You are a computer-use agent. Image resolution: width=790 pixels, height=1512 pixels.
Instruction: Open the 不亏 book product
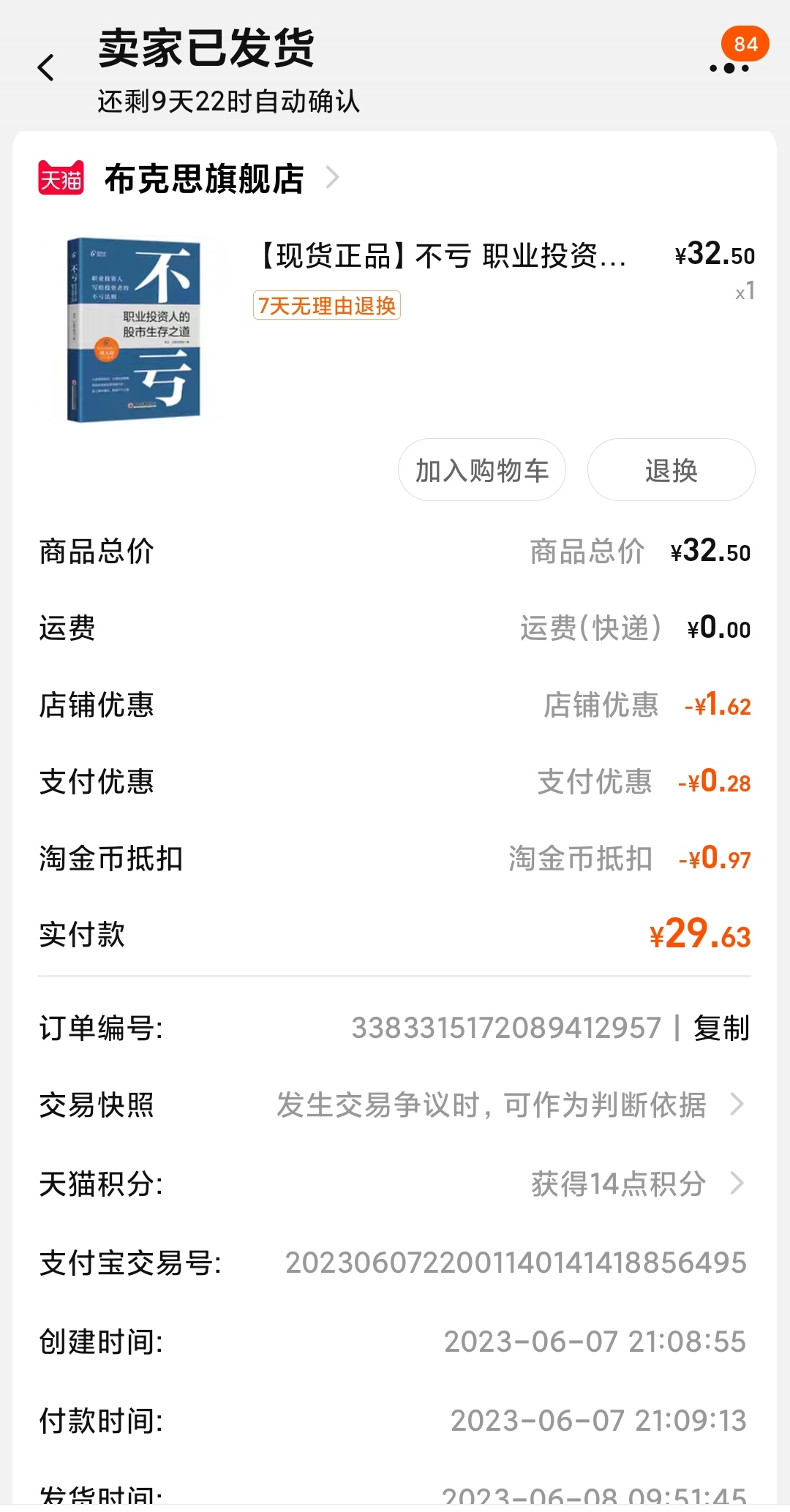[134, 329]
